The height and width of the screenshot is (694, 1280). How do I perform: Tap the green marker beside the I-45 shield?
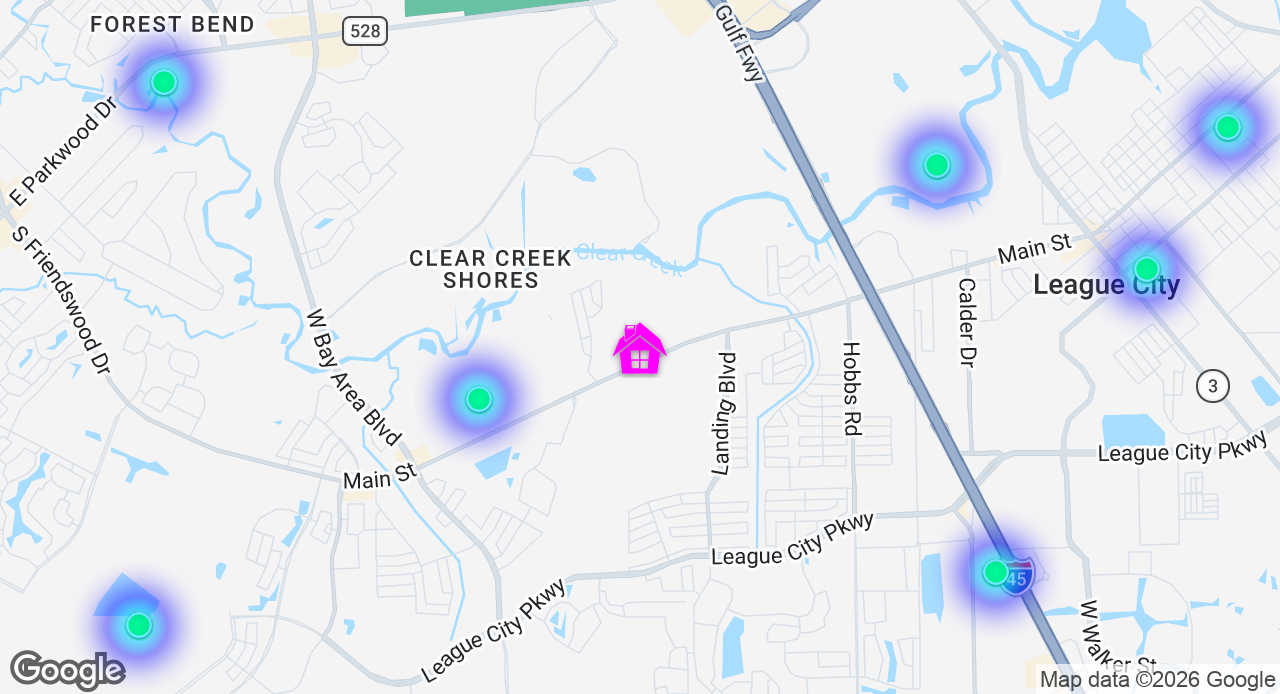pos(995,572)
